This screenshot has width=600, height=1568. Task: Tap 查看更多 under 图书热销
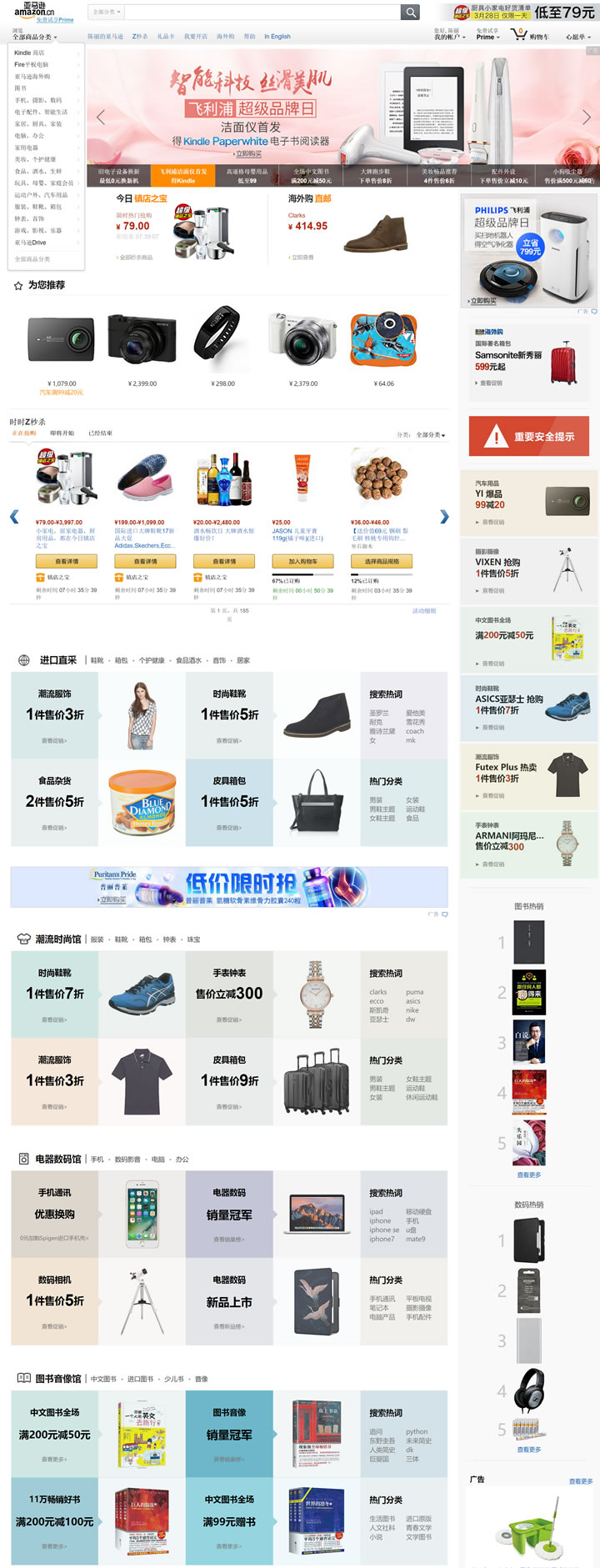pos(528,1175)
